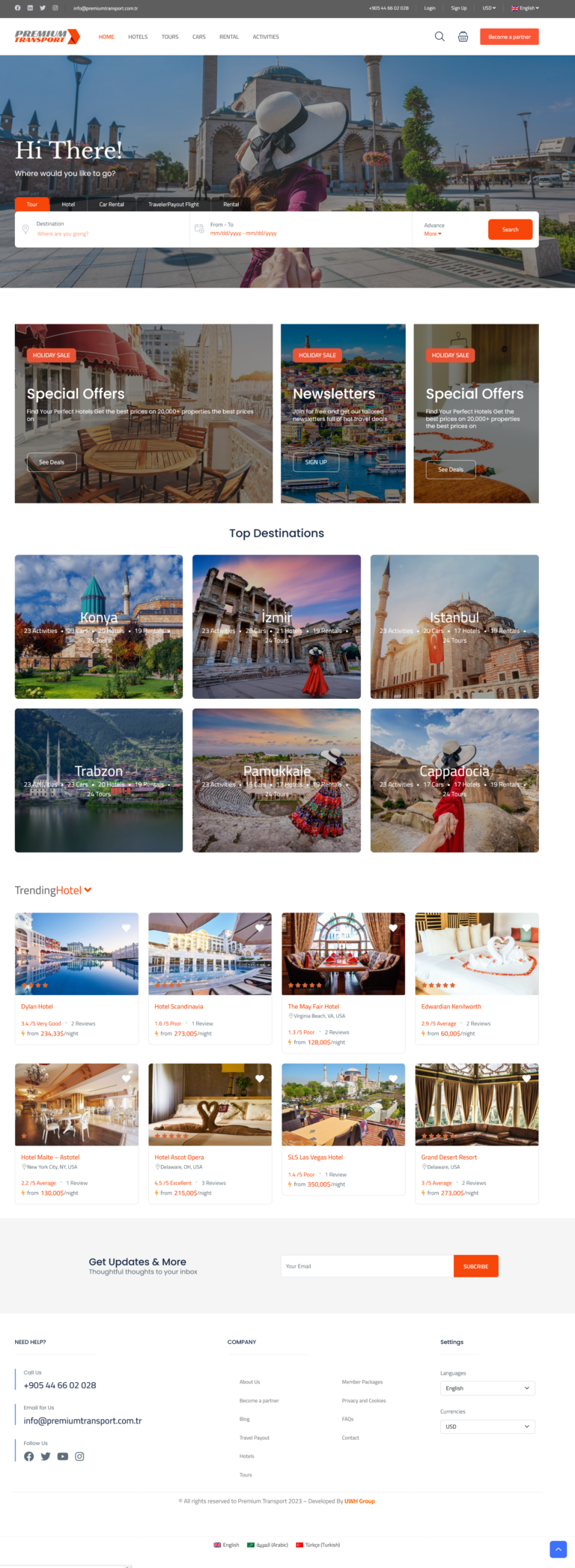
Task: Open the Currencies USD dropdown in footer
Action: click(487, 1426)
